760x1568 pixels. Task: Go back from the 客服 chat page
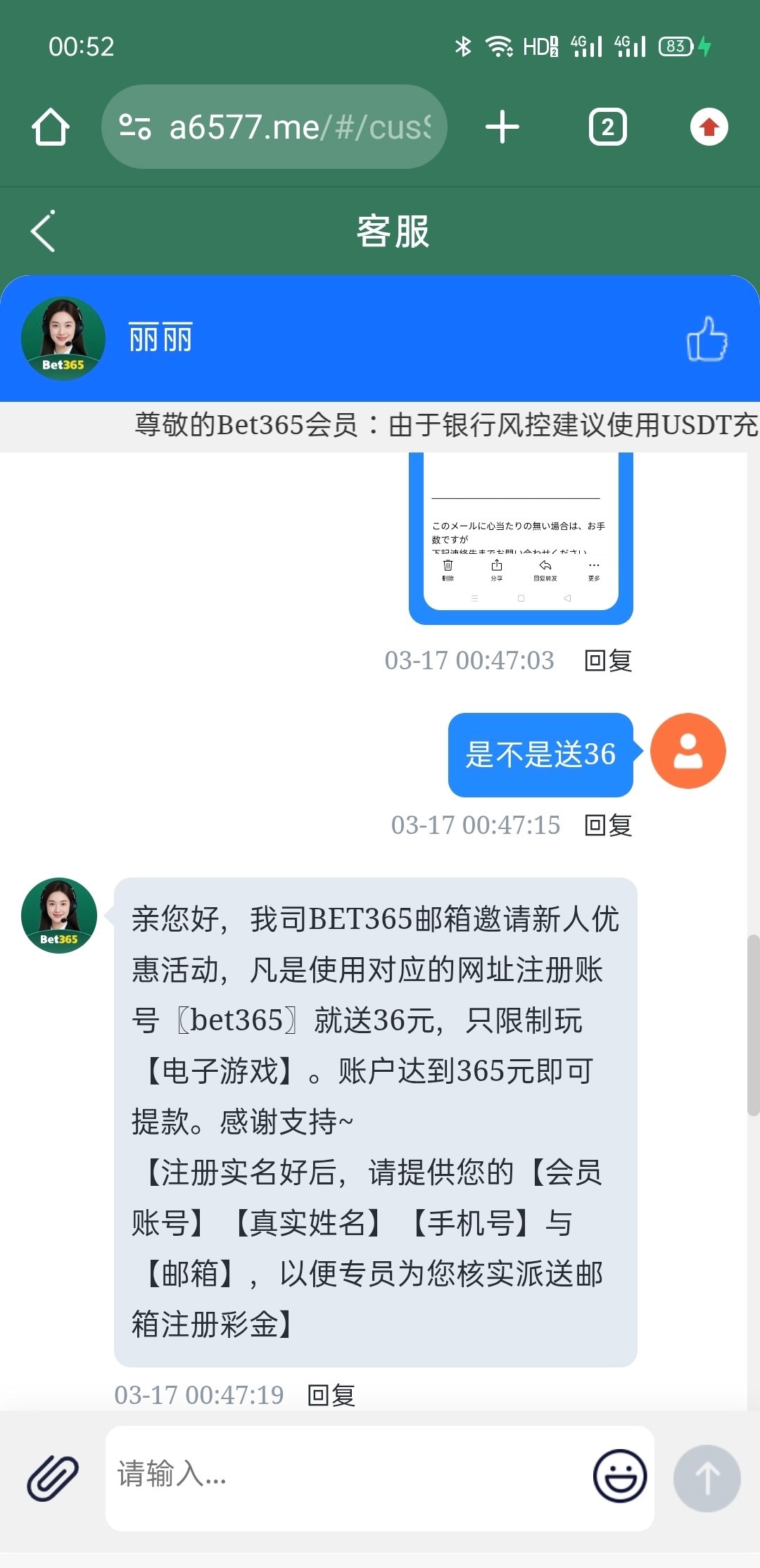(44, 231)
